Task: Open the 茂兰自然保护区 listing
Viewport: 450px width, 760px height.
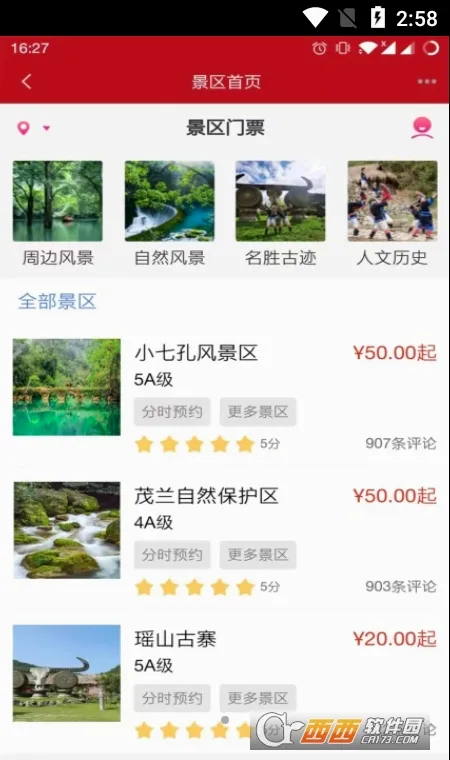Action: (x=225, y=538)
